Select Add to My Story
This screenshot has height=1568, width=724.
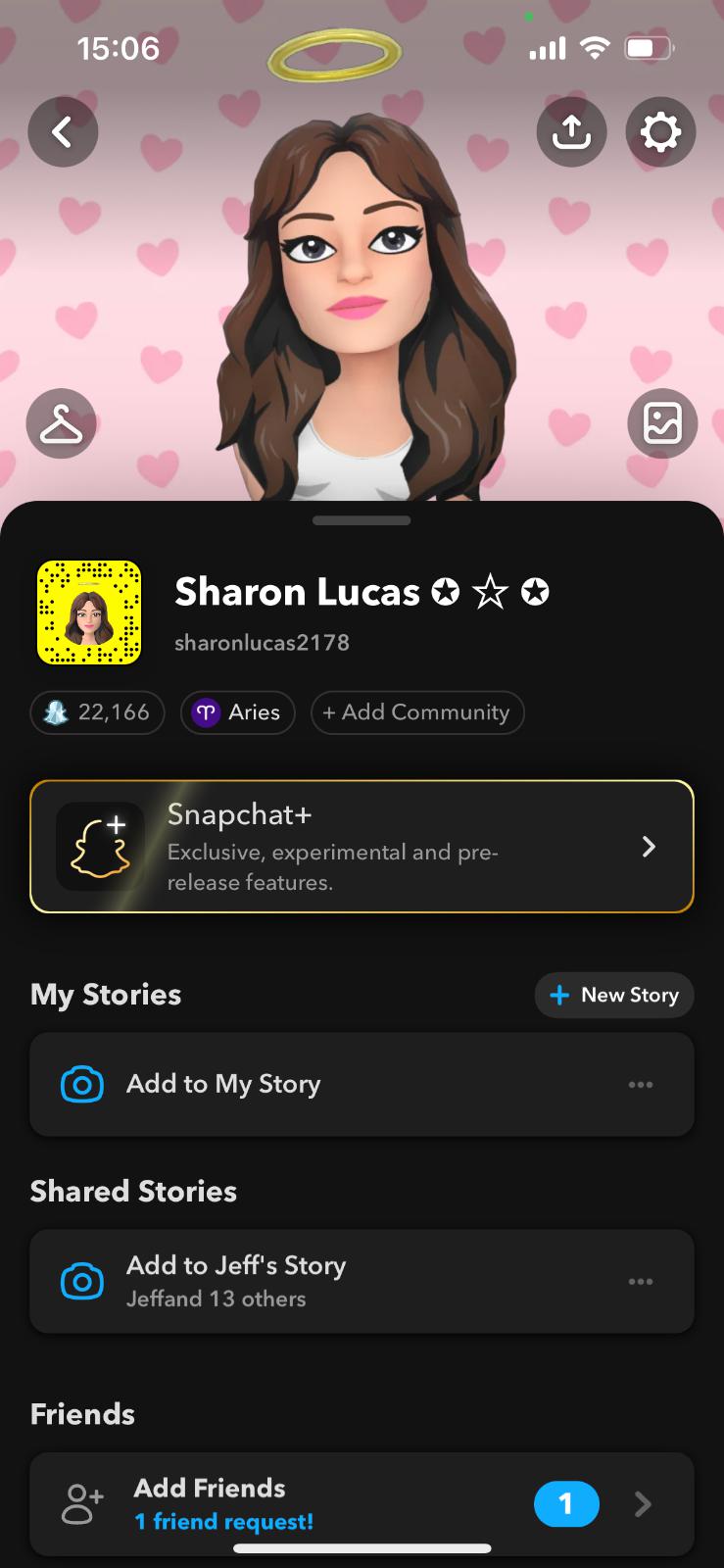click(362, 1084)
